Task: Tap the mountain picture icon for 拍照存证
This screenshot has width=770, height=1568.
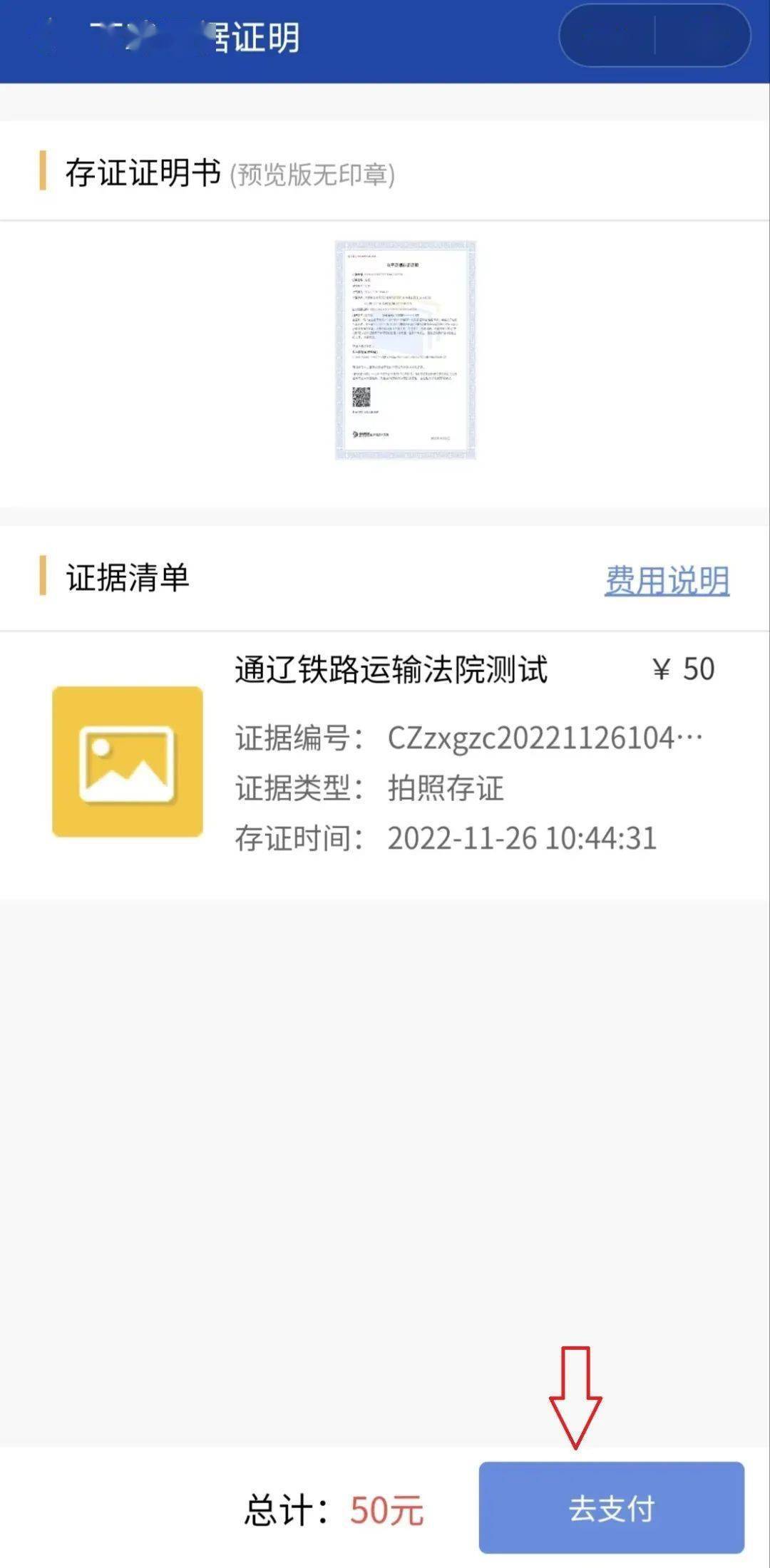Action: coord(125,763)
